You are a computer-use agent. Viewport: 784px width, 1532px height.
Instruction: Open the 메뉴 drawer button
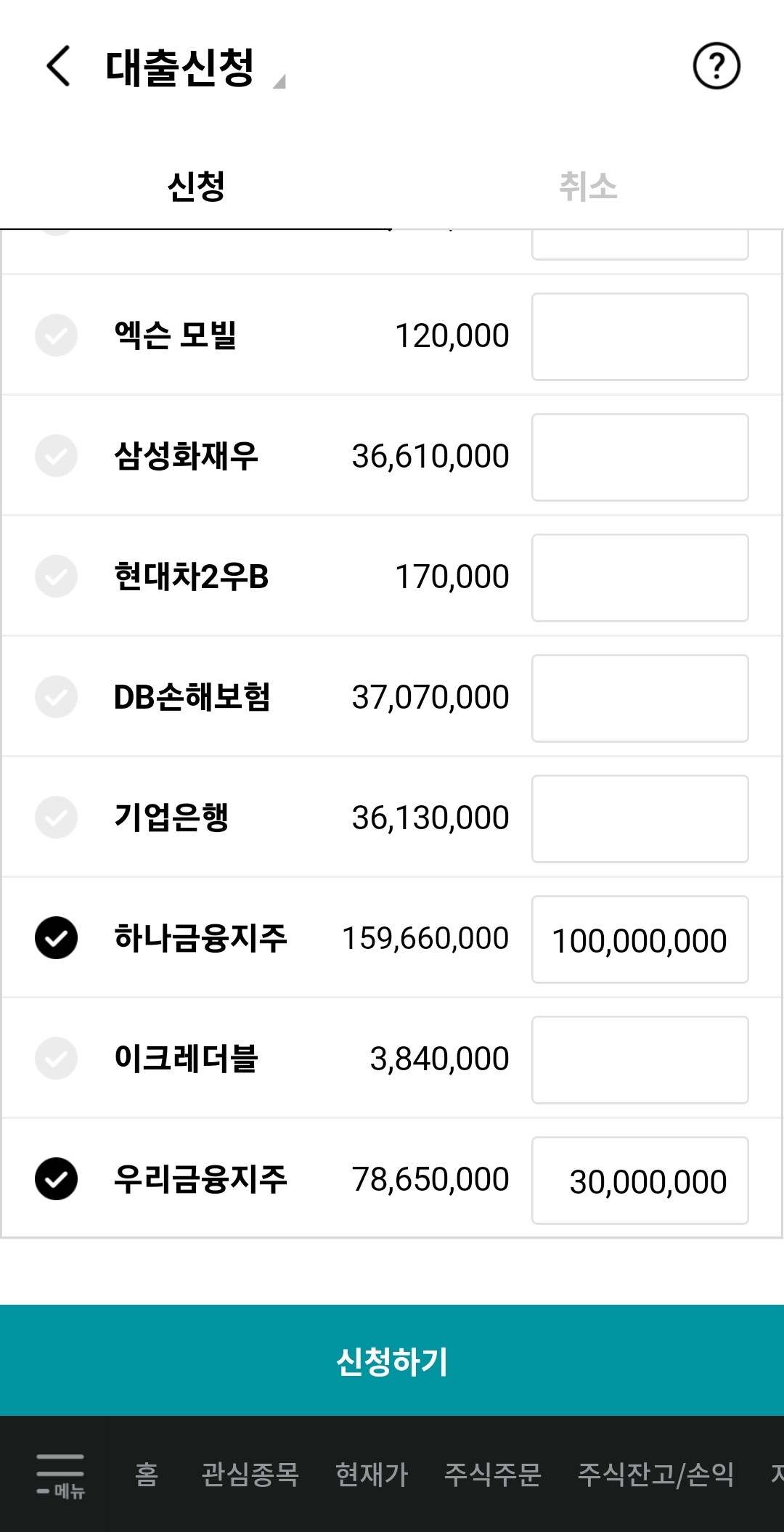coord(60,1475)
